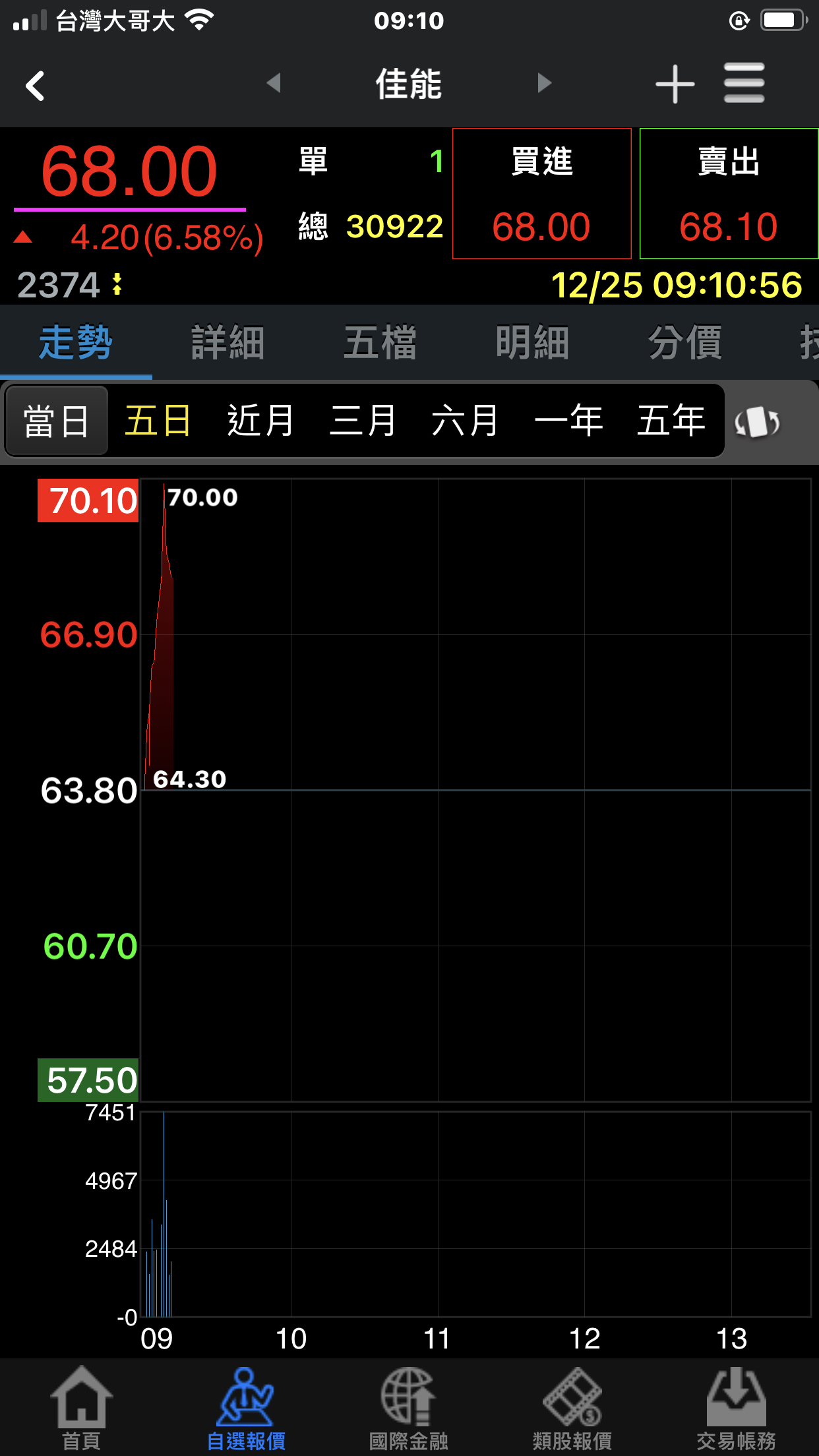The image size is (819, 1456).
Task: Show the 五日 chart range
Action: [x=158, y=421]
